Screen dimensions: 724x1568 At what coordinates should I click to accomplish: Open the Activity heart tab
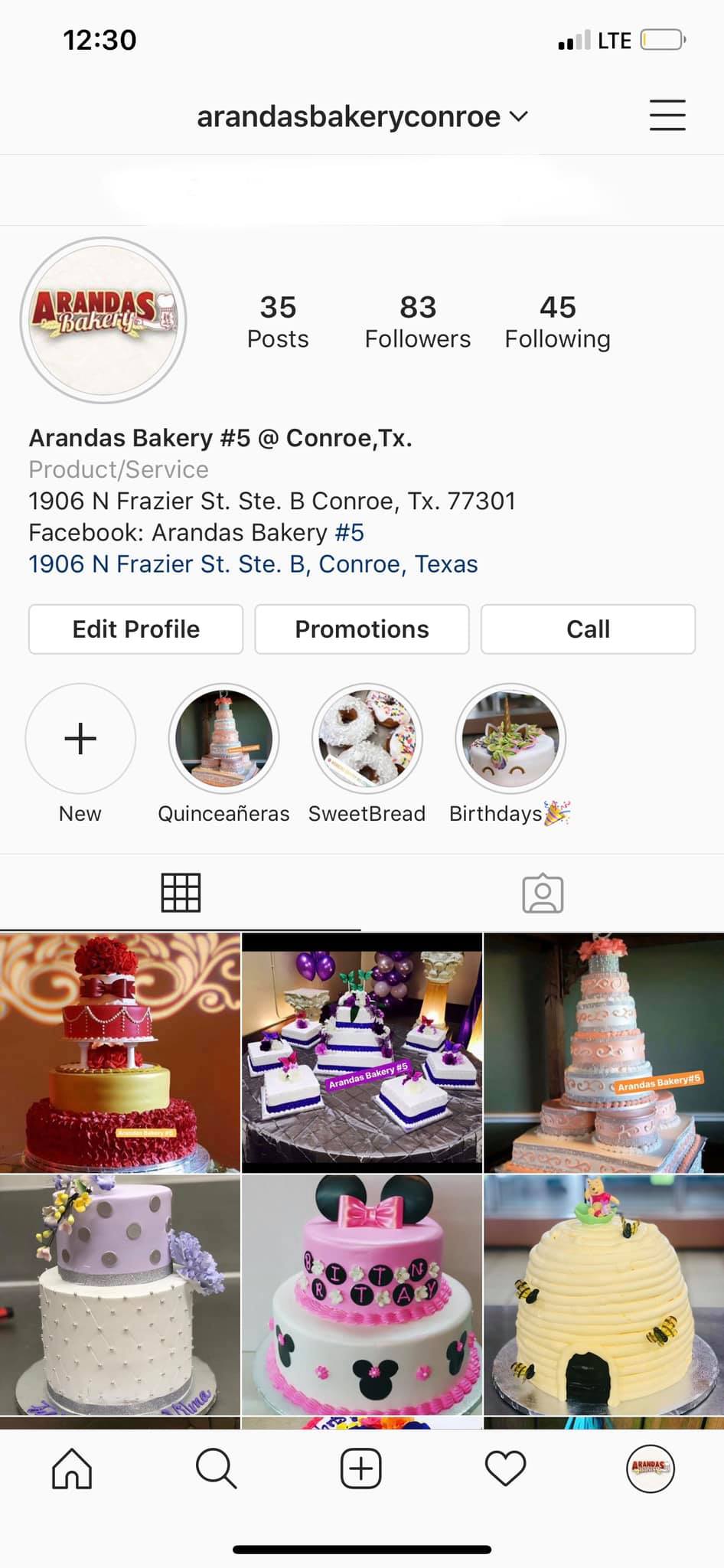pos(505,1468)
